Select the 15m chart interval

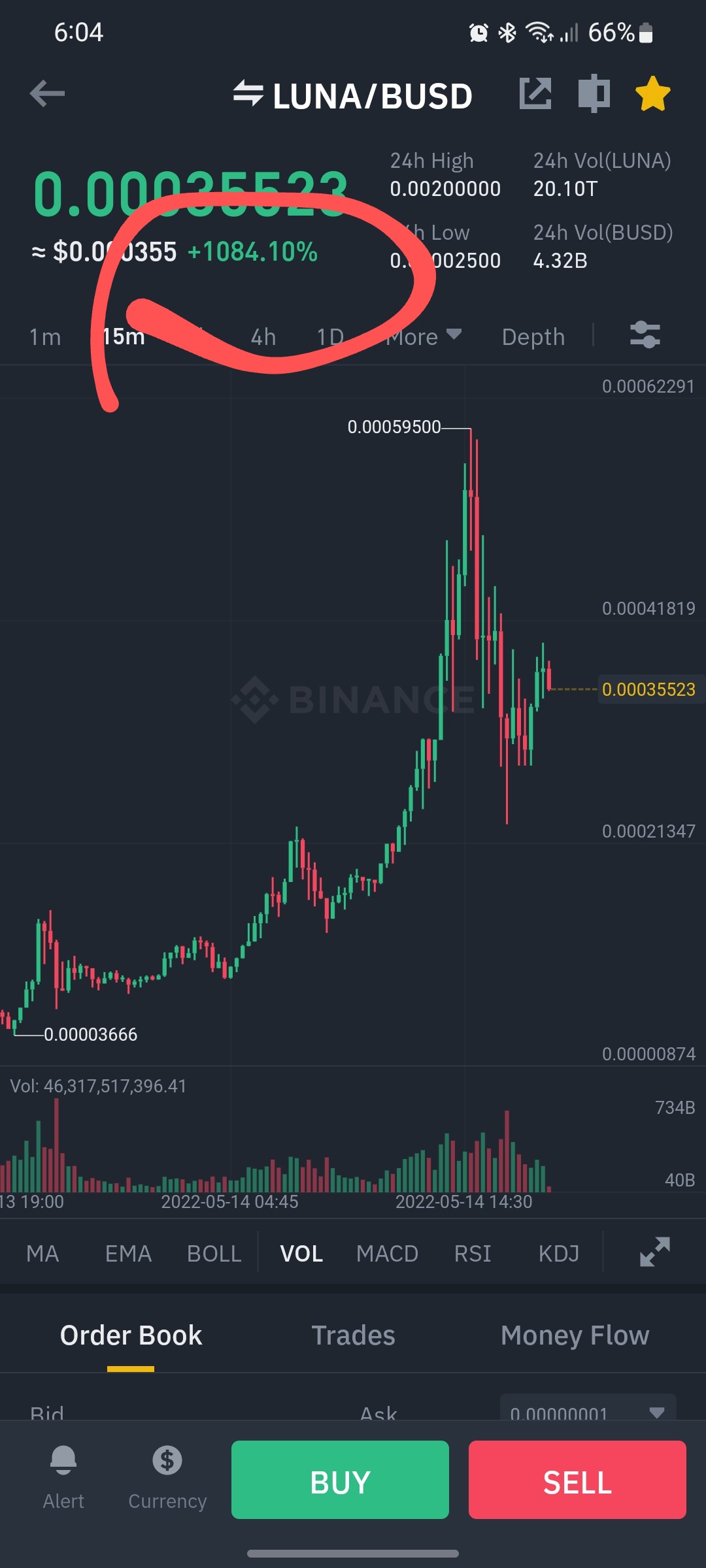(124, 337)
